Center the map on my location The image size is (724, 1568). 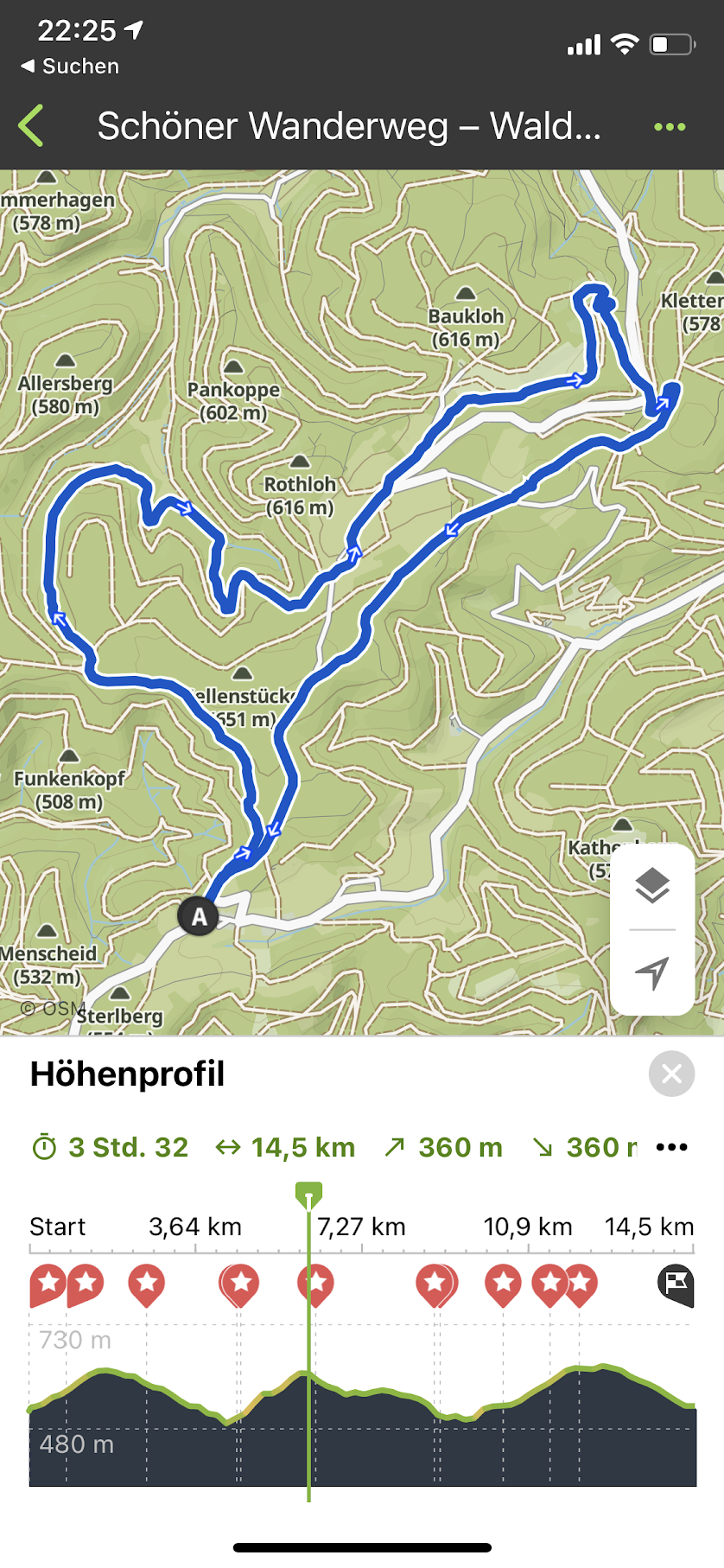click(x=652, y=972)
